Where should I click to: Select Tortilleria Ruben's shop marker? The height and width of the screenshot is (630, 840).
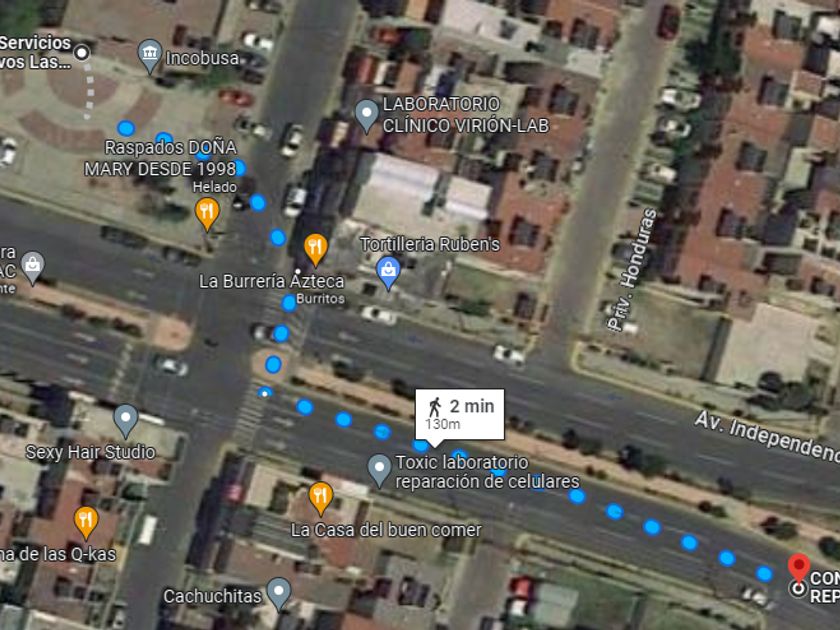(388, 268)
